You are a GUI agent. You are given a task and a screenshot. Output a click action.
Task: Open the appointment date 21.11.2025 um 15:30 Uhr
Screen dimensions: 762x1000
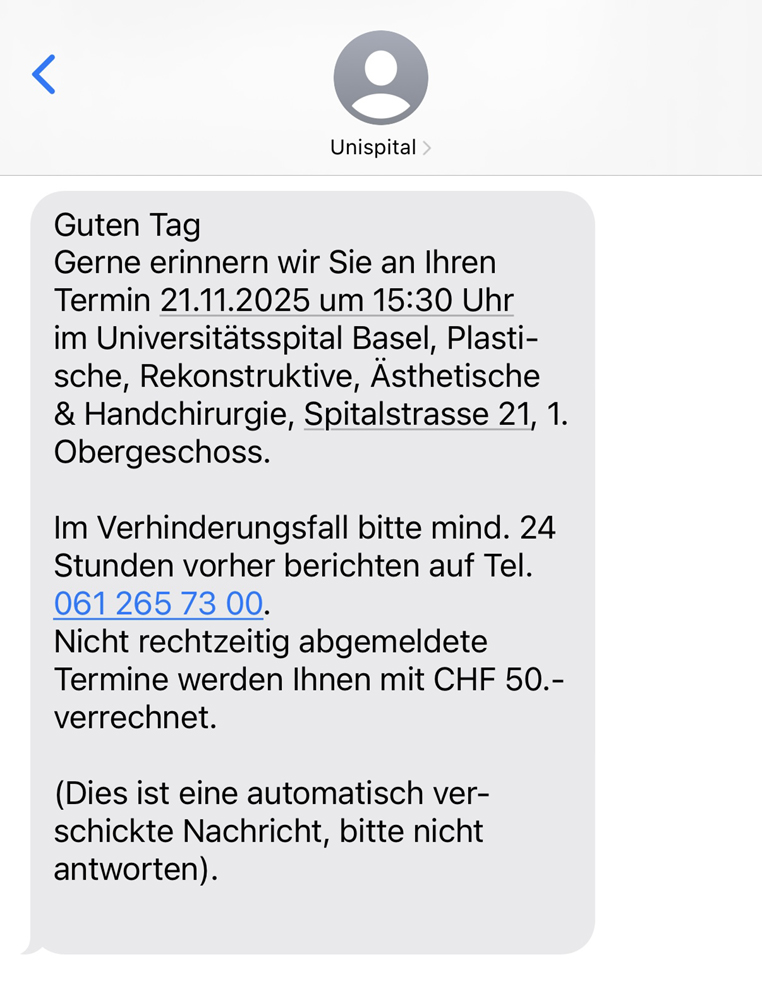(337, 300)
